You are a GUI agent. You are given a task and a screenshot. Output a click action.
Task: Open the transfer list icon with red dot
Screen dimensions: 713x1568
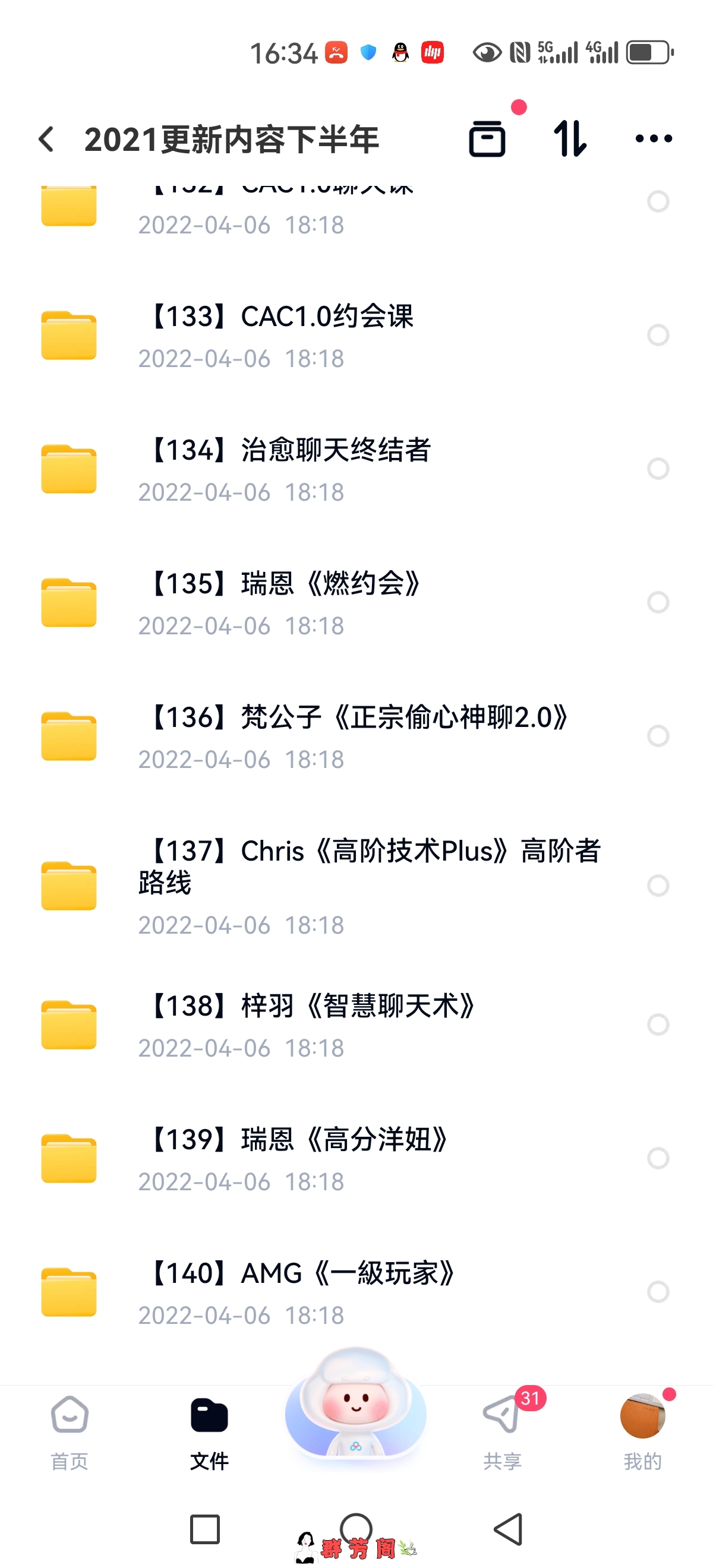point(488,138)
